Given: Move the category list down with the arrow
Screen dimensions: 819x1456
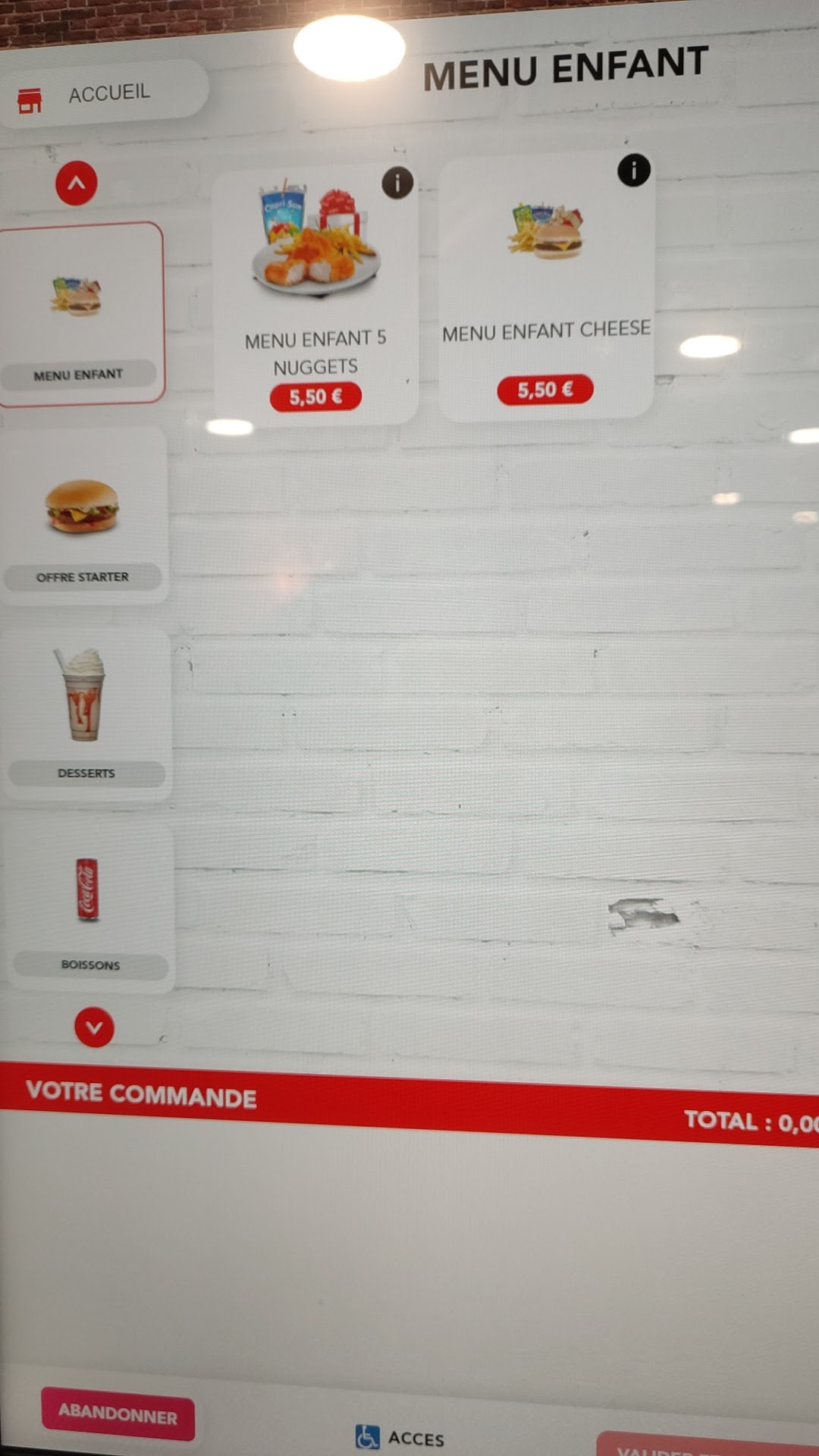Looking at the screenshot, I should point(94,1028).
